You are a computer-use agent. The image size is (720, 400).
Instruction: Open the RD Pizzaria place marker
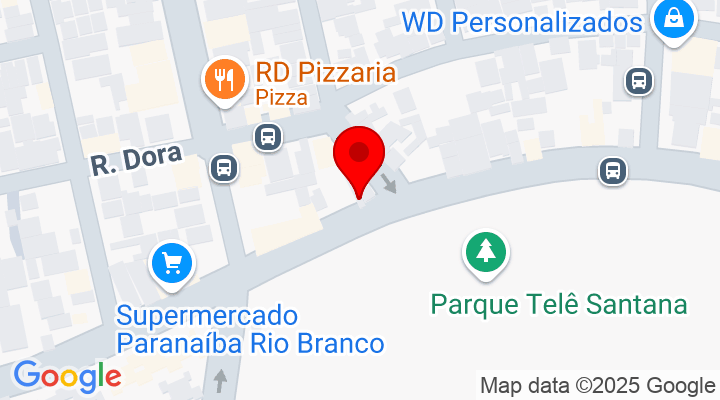tap(225, 78)
